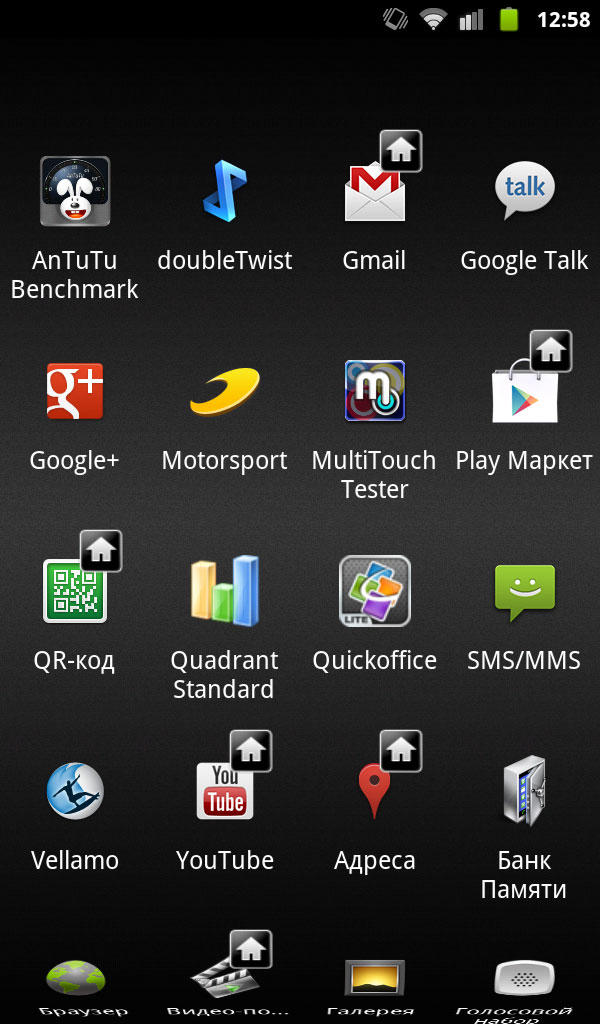Open the AnTuTu Benchmark app
This screenshot has height=1024, width=600.
[x=75, y=191]
